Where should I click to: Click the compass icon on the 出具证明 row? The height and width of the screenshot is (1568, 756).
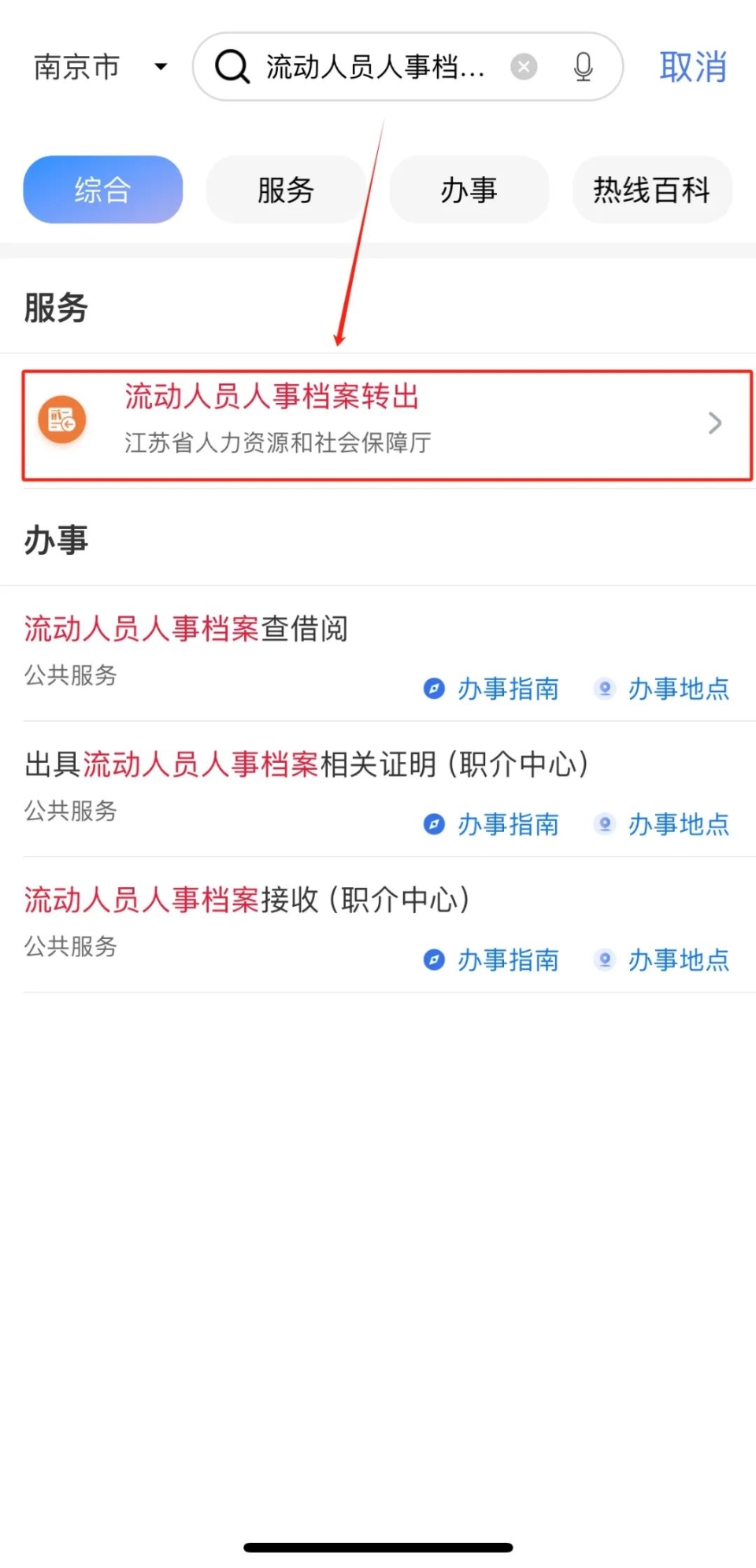[434, 824]
